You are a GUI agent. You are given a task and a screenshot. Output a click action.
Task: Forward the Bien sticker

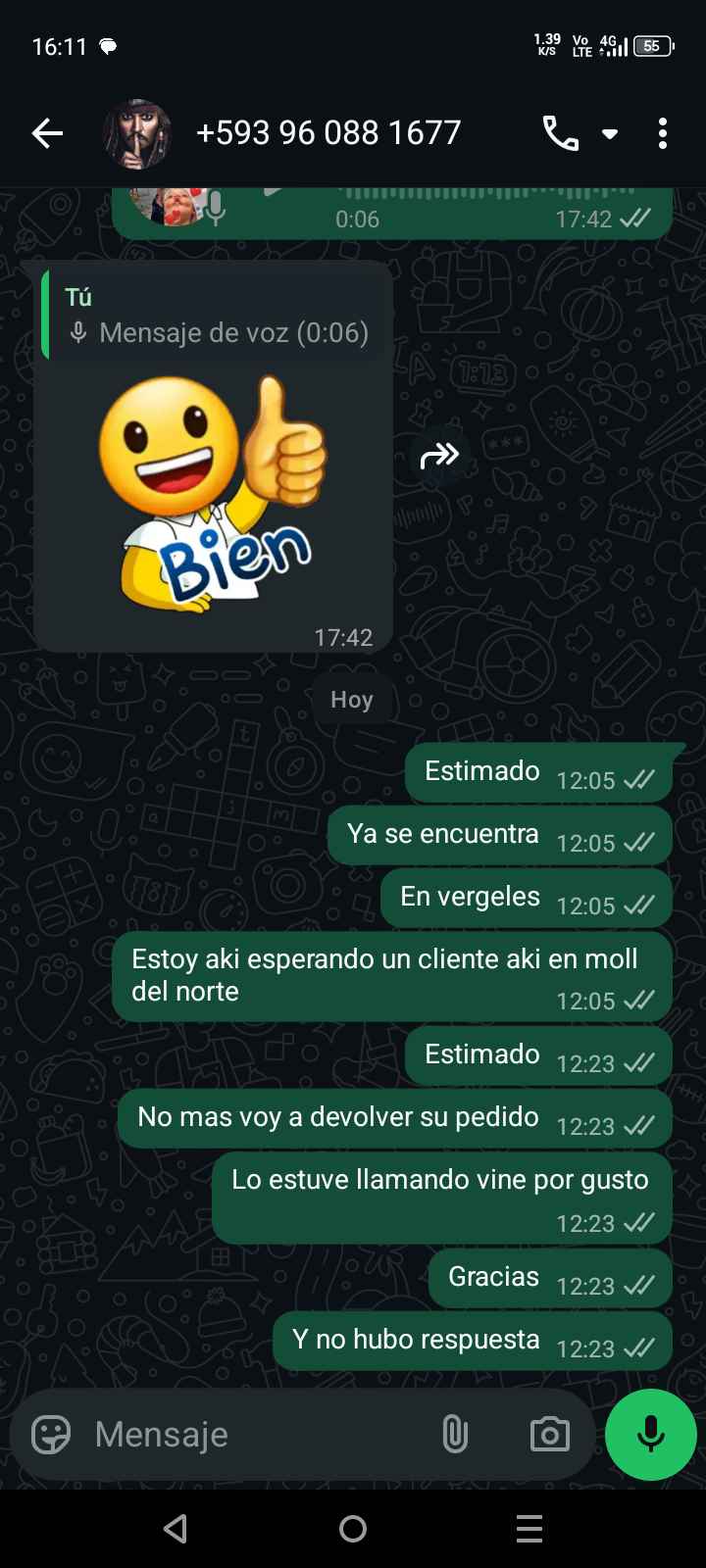point(439,456)
